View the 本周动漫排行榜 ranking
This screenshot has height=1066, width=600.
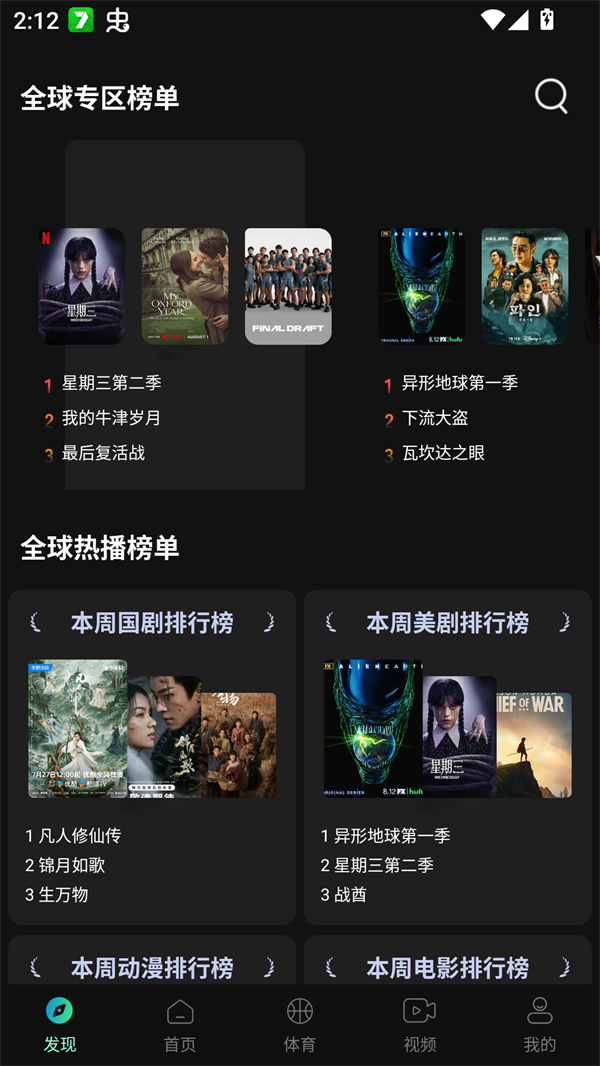(152, 967)
